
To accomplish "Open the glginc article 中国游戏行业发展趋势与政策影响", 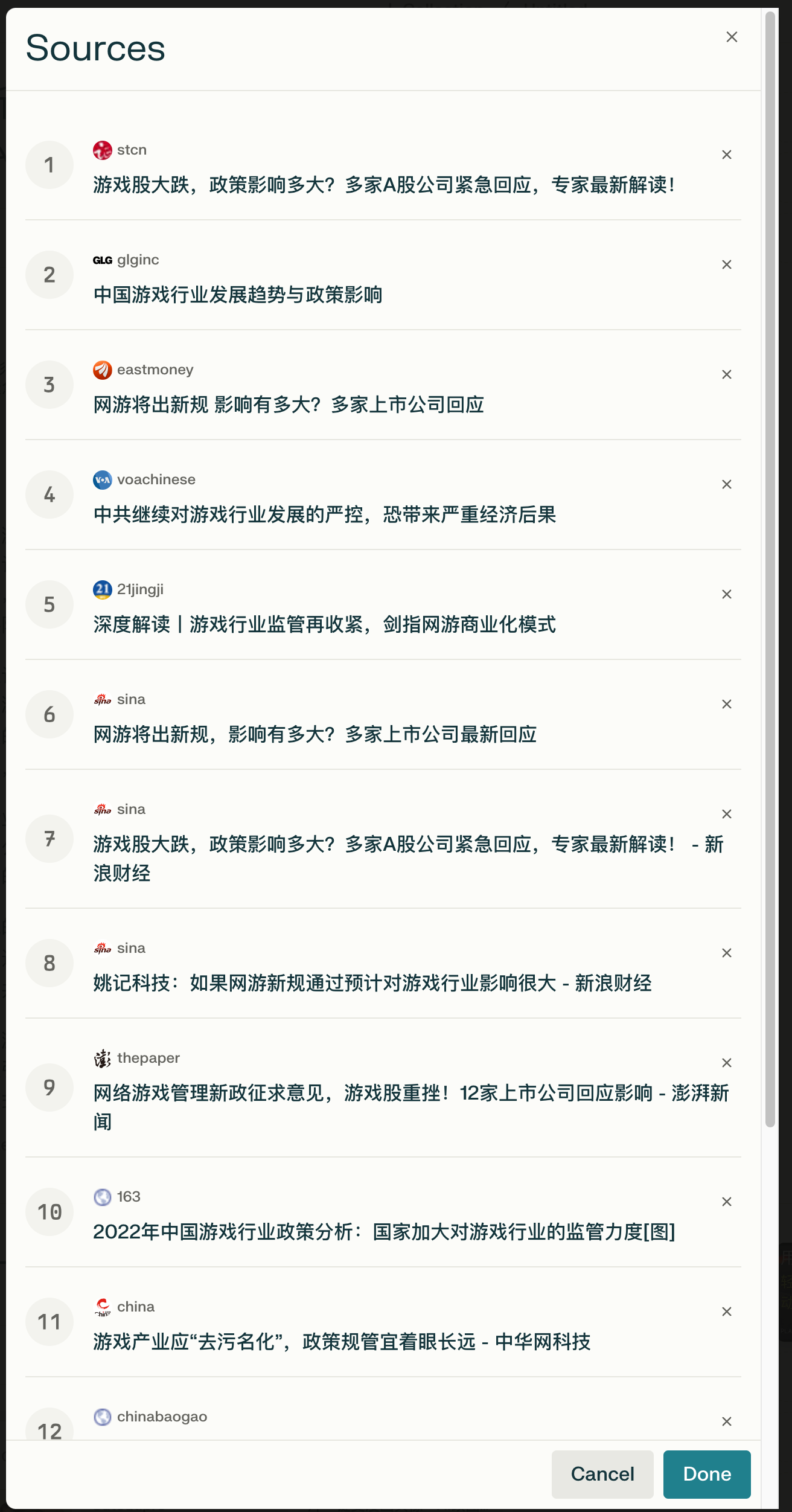I will 238,295.
